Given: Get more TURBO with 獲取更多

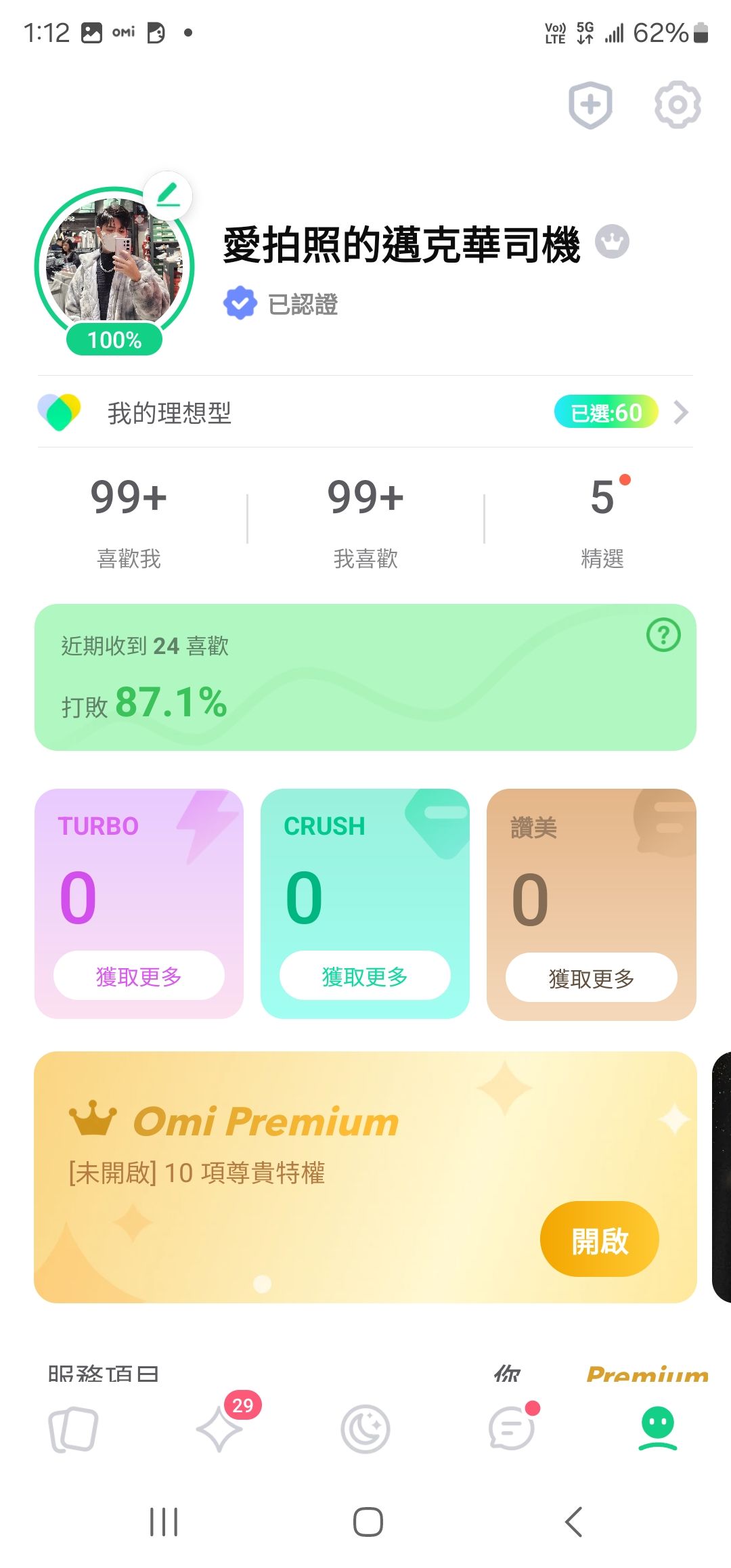Looking at the screenshot, I should 139,976.
